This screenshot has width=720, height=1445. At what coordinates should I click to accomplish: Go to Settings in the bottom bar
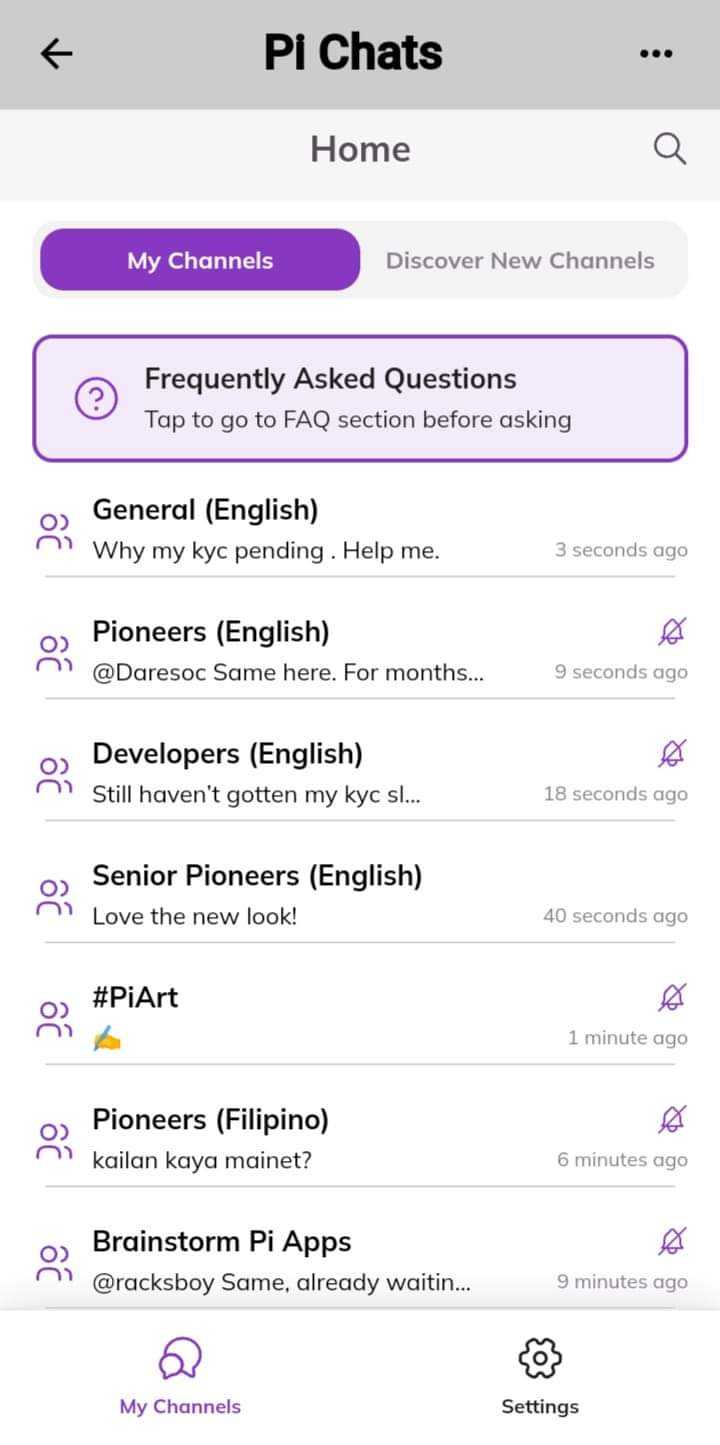coord(540,1378)
